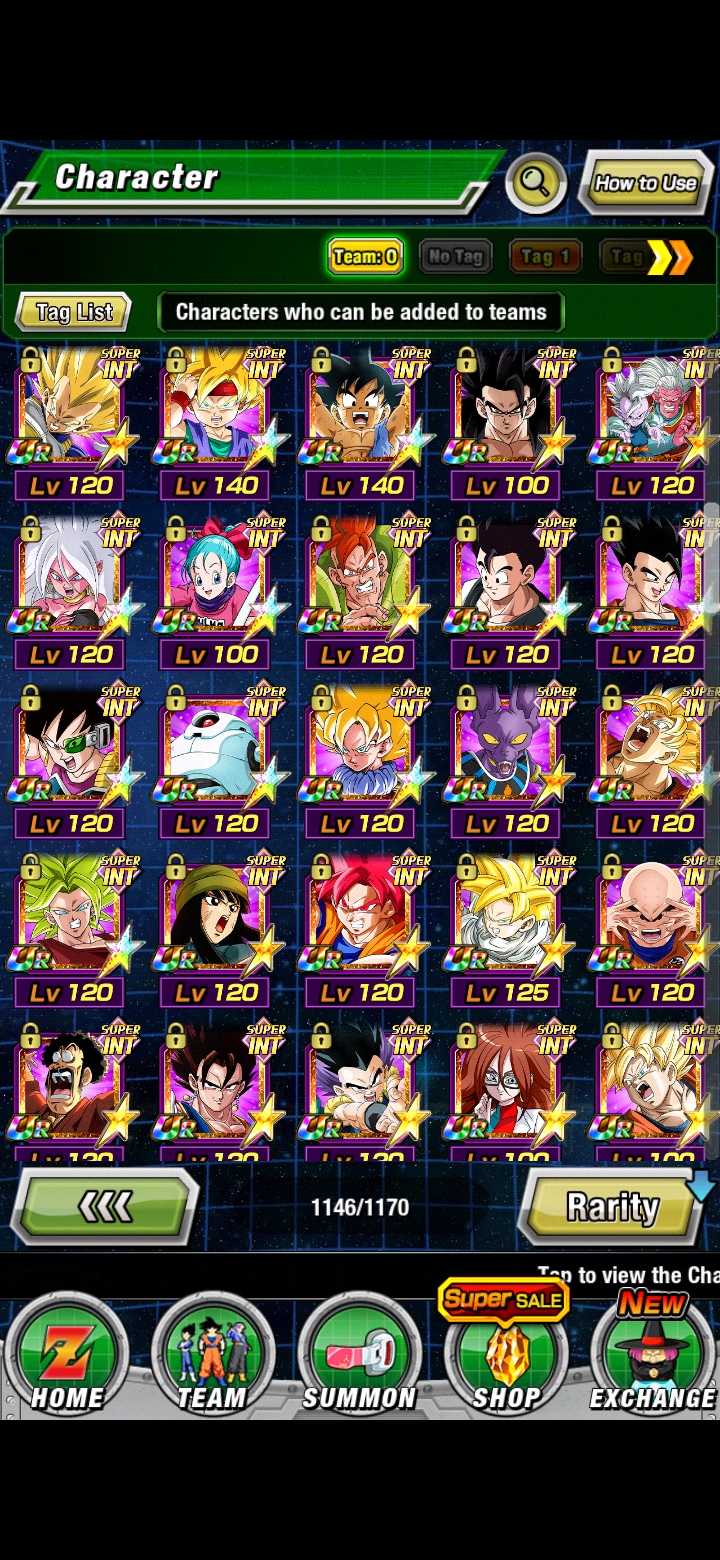The width and height of the screenshot is (720, 1560).
Task: Go to the HOME menu
Action: 66,1353
